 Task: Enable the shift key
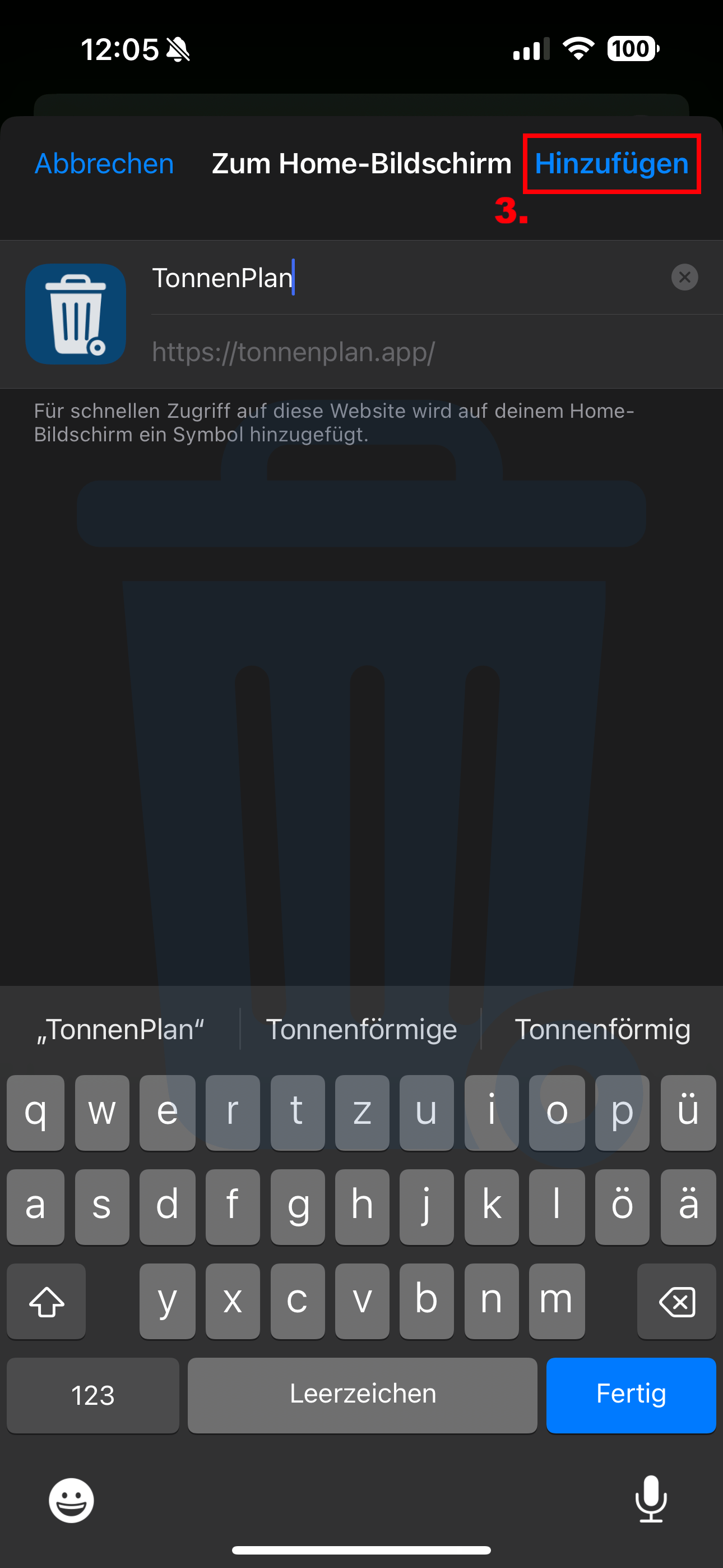[47, 1301]
